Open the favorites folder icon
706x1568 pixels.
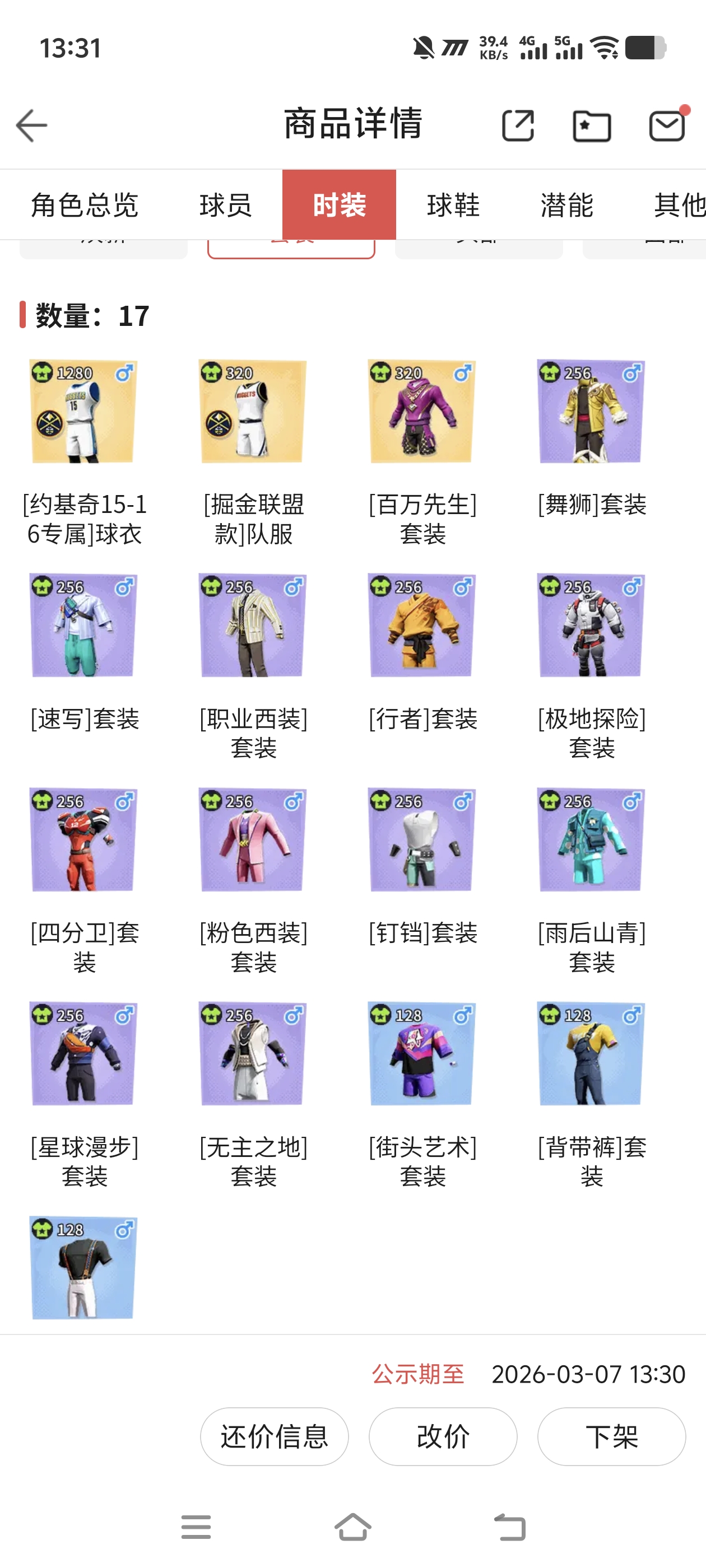coord(592,127)
